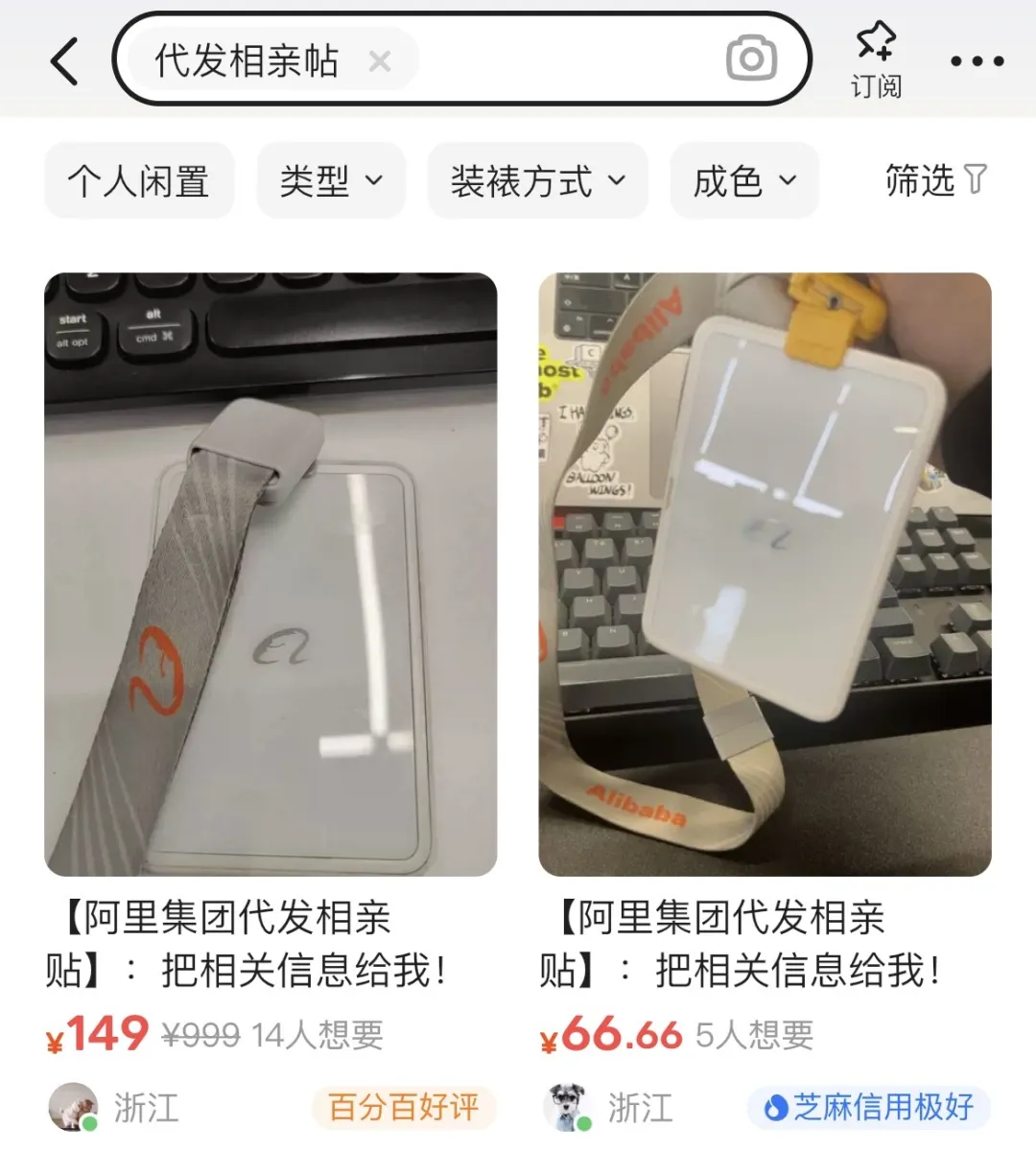1036x1152 pixels.
Task: Expand the 成色 dropdown
Action: click(x=744, y=180)
